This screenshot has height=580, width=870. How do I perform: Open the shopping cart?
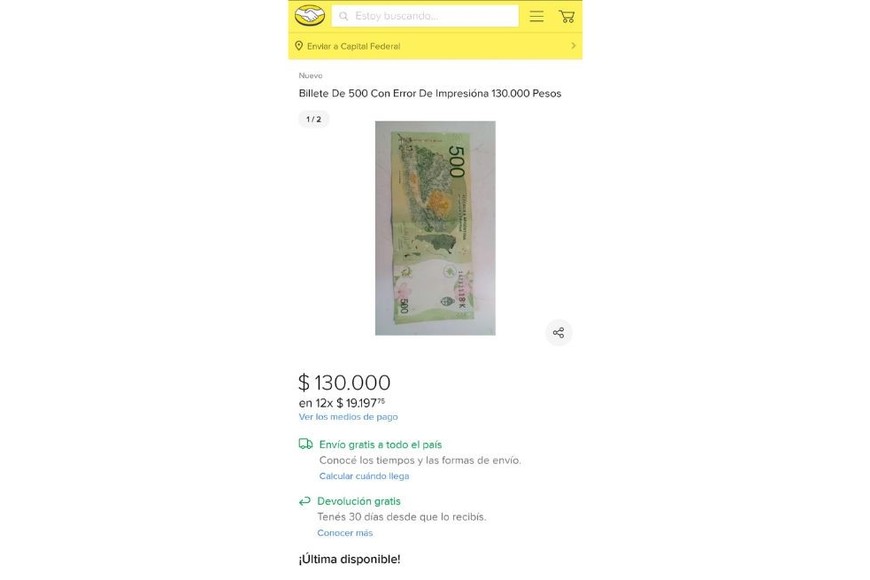click(x=567, y=16)
